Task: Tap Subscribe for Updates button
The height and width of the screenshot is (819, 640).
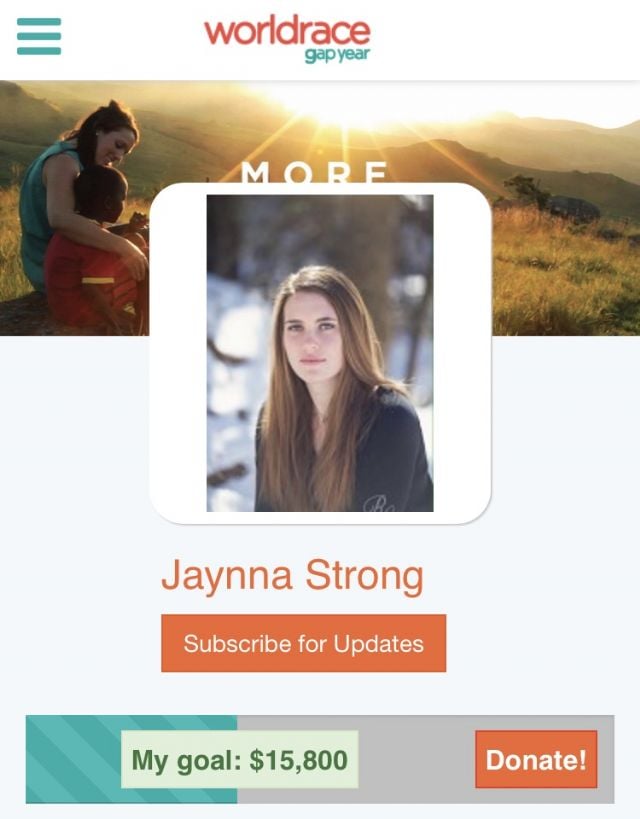Action: click(x=303, y=643)
